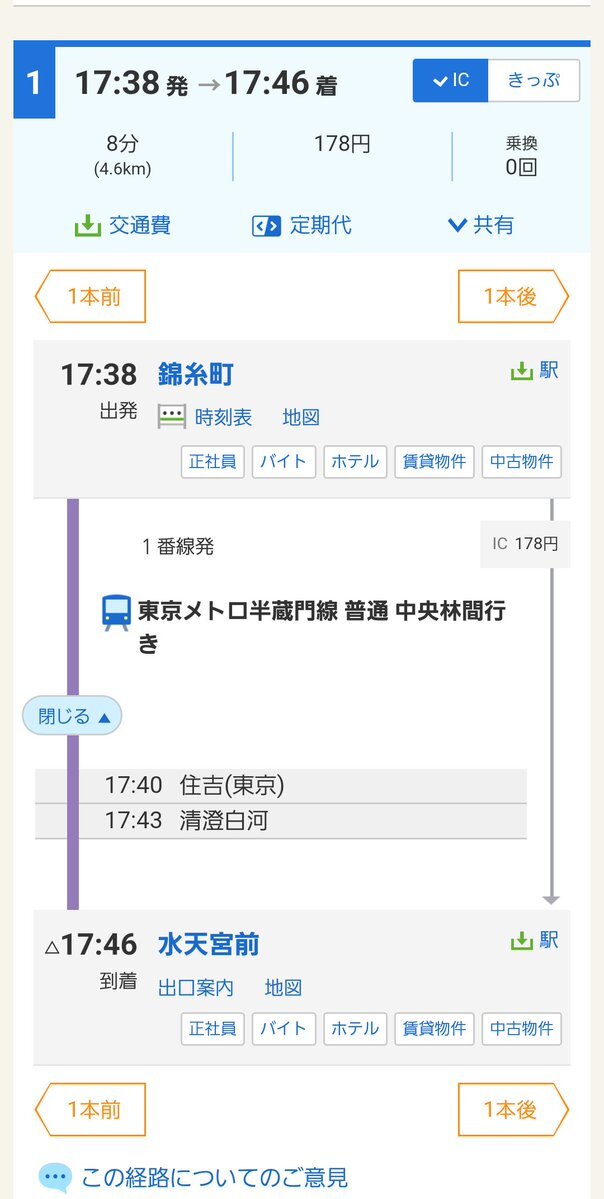Tap the 正社員 chip under 錦糸町
This screenshot has width=604, height=1199.
(213, 462)
